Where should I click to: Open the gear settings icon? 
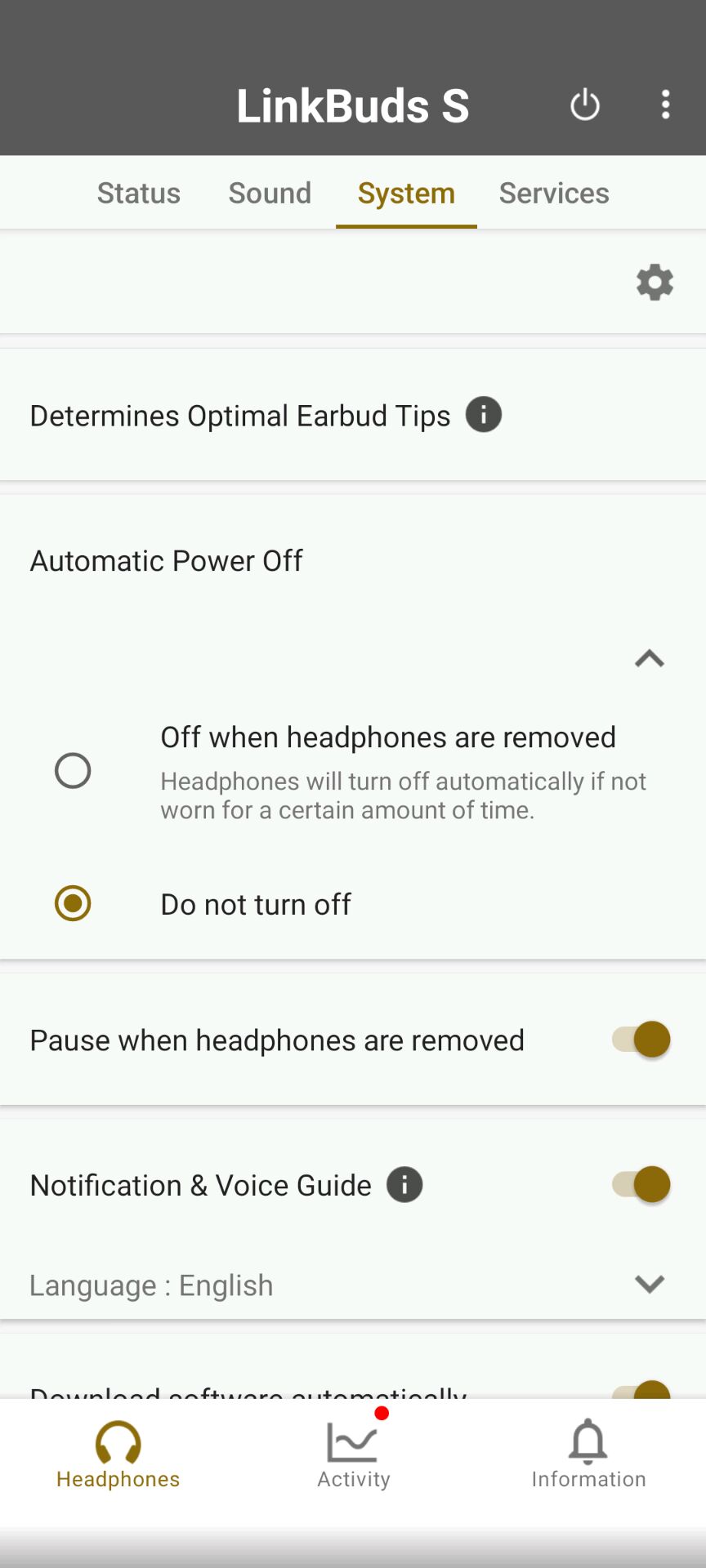point(655,283)
